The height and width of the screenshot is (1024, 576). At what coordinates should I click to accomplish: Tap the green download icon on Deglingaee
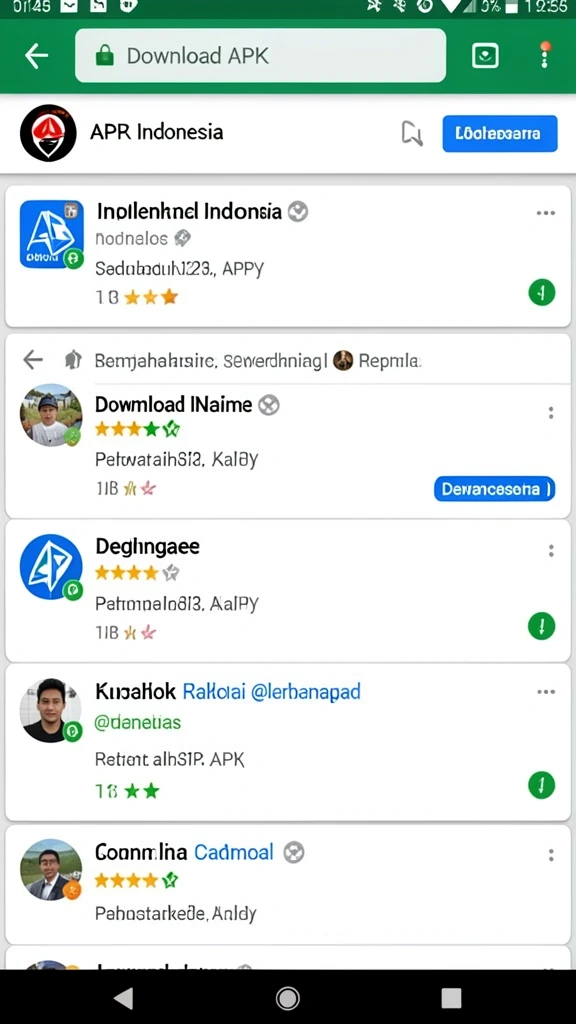pyautogui.click(x=541, y=627)
